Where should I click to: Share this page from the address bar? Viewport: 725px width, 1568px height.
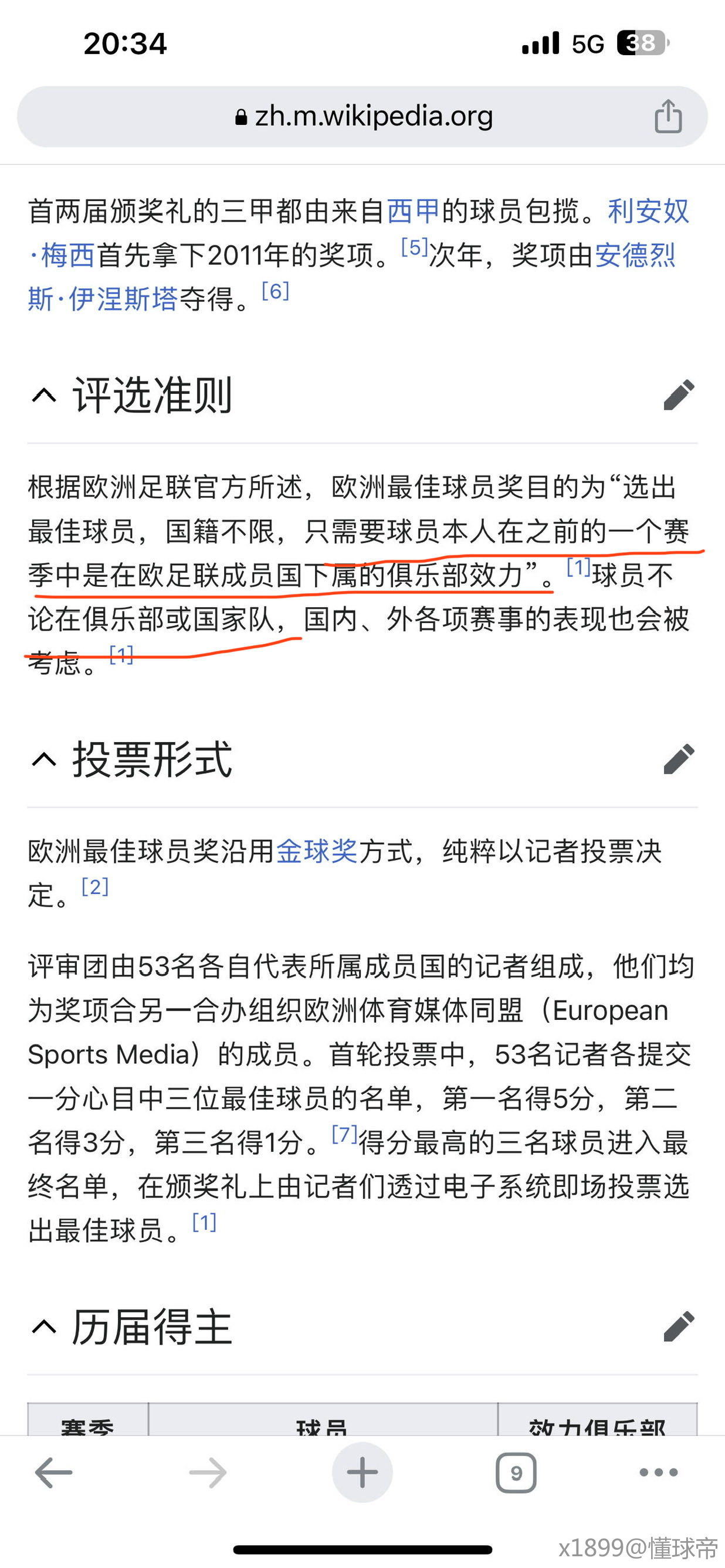pos(668,116)
